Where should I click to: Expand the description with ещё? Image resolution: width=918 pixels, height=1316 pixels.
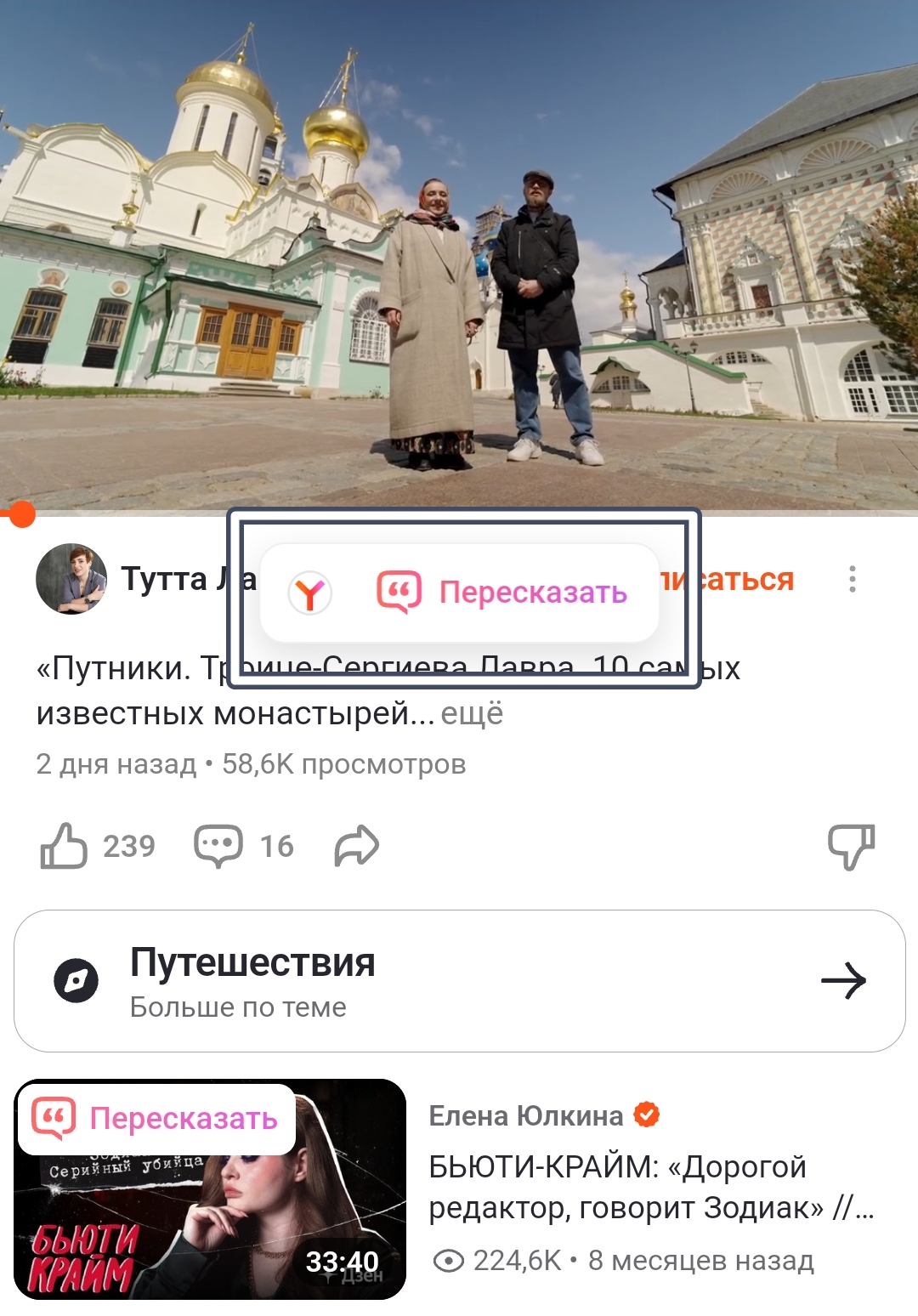click(x=472, y=713)
